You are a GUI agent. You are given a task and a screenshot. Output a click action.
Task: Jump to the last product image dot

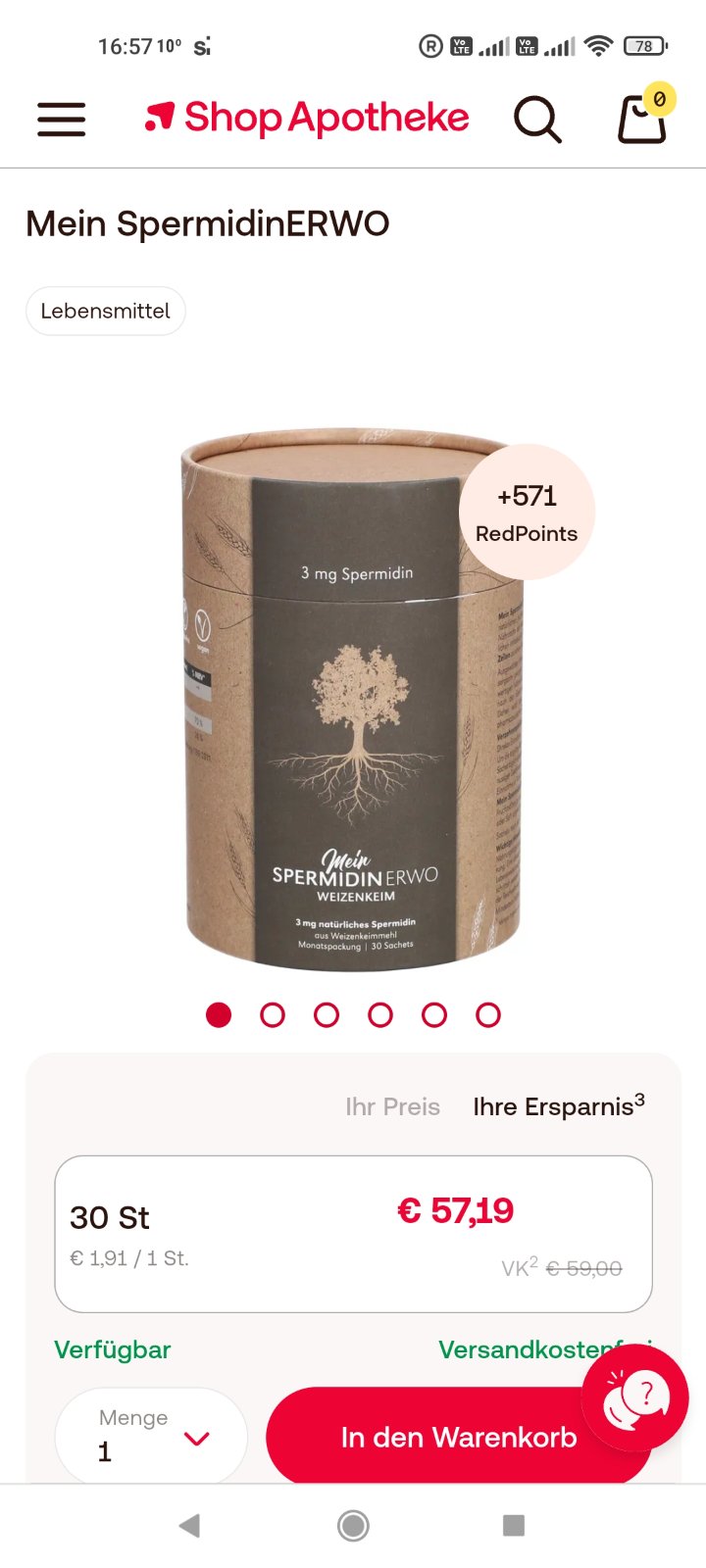(488, 1015)
